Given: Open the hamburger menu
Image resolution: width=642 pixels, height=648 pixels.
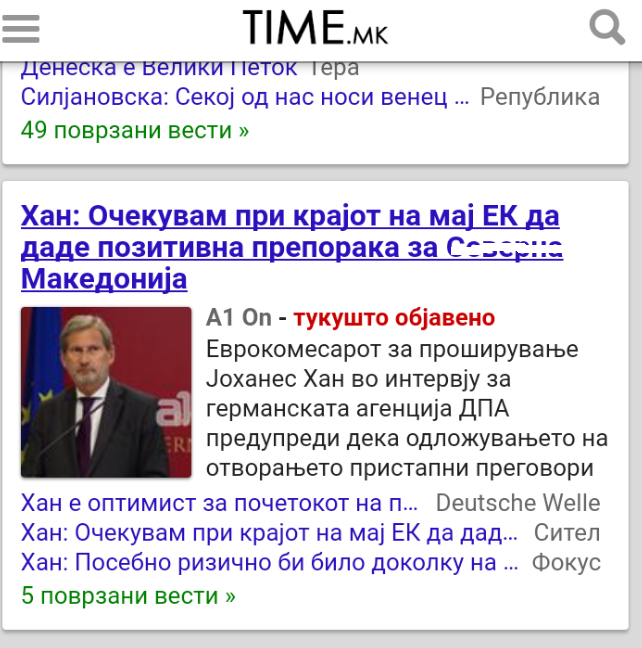Looking at the screenshot, I should (21, 27).
